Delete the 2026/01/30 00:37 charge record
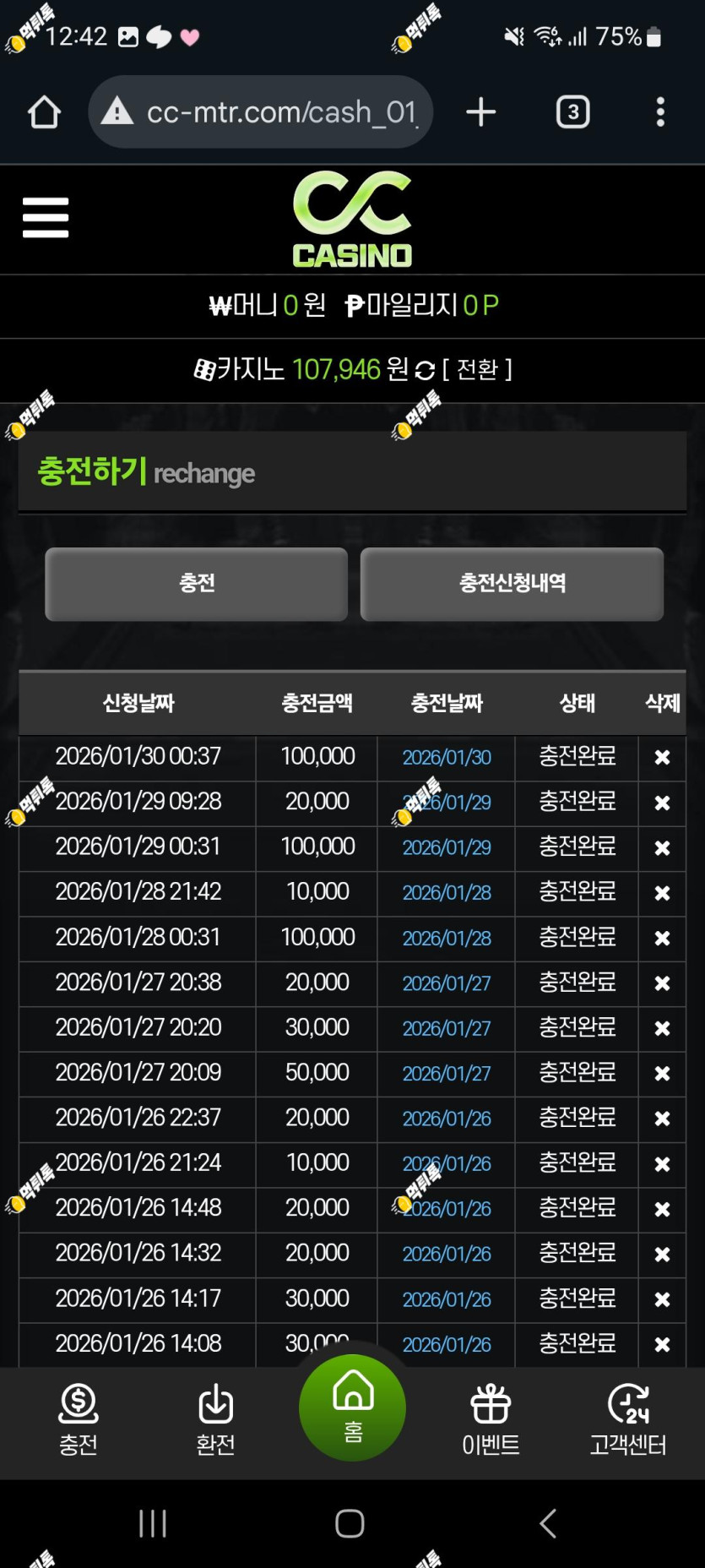 point(662,758)
